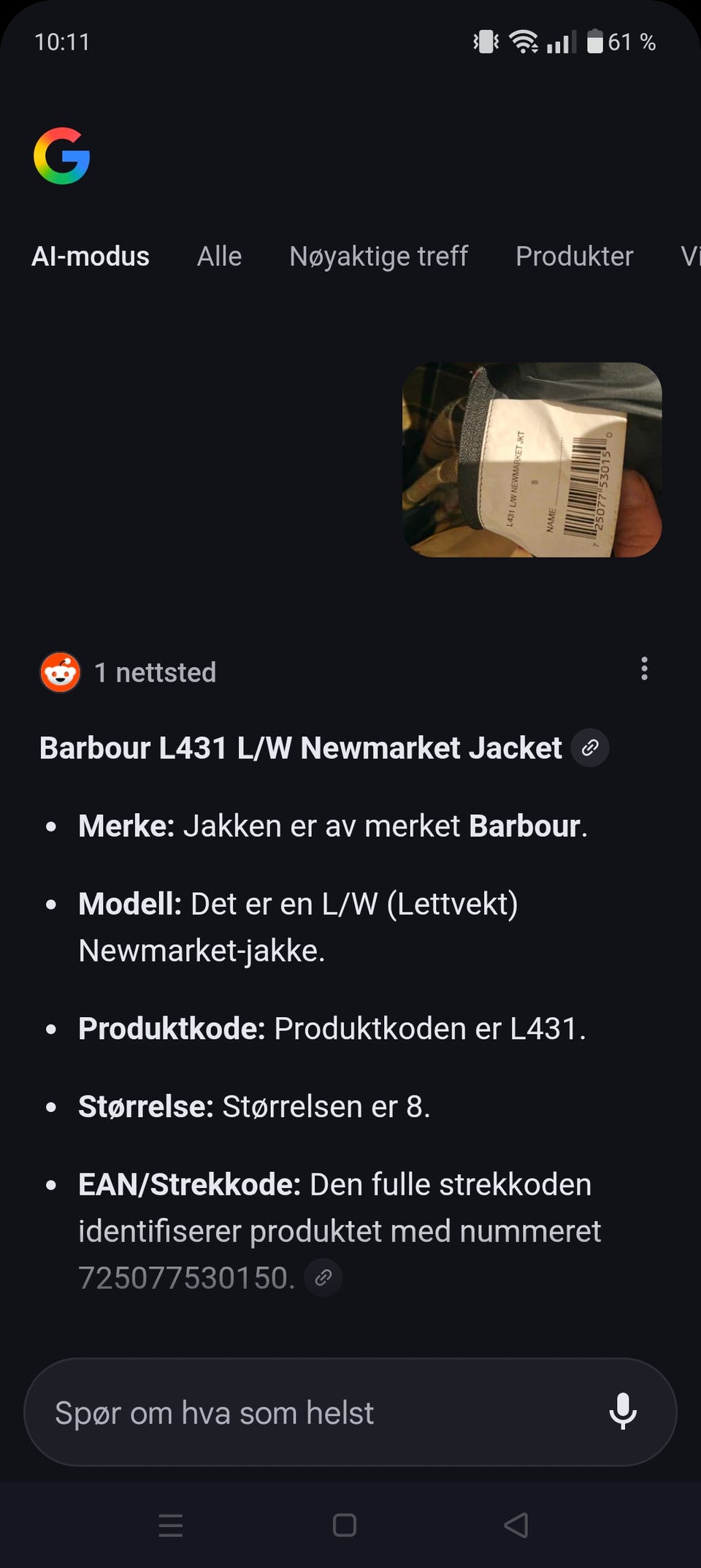Select the AI-modus tab
Screen dimensions: 701x1568
91,256
